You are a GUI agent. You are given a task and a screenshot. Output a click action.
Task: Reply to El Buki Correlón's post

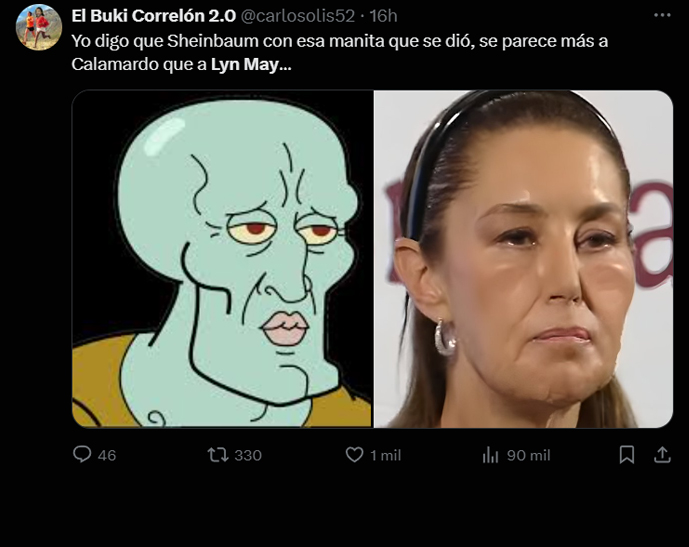pyautogui.click(x=83, y=455)
